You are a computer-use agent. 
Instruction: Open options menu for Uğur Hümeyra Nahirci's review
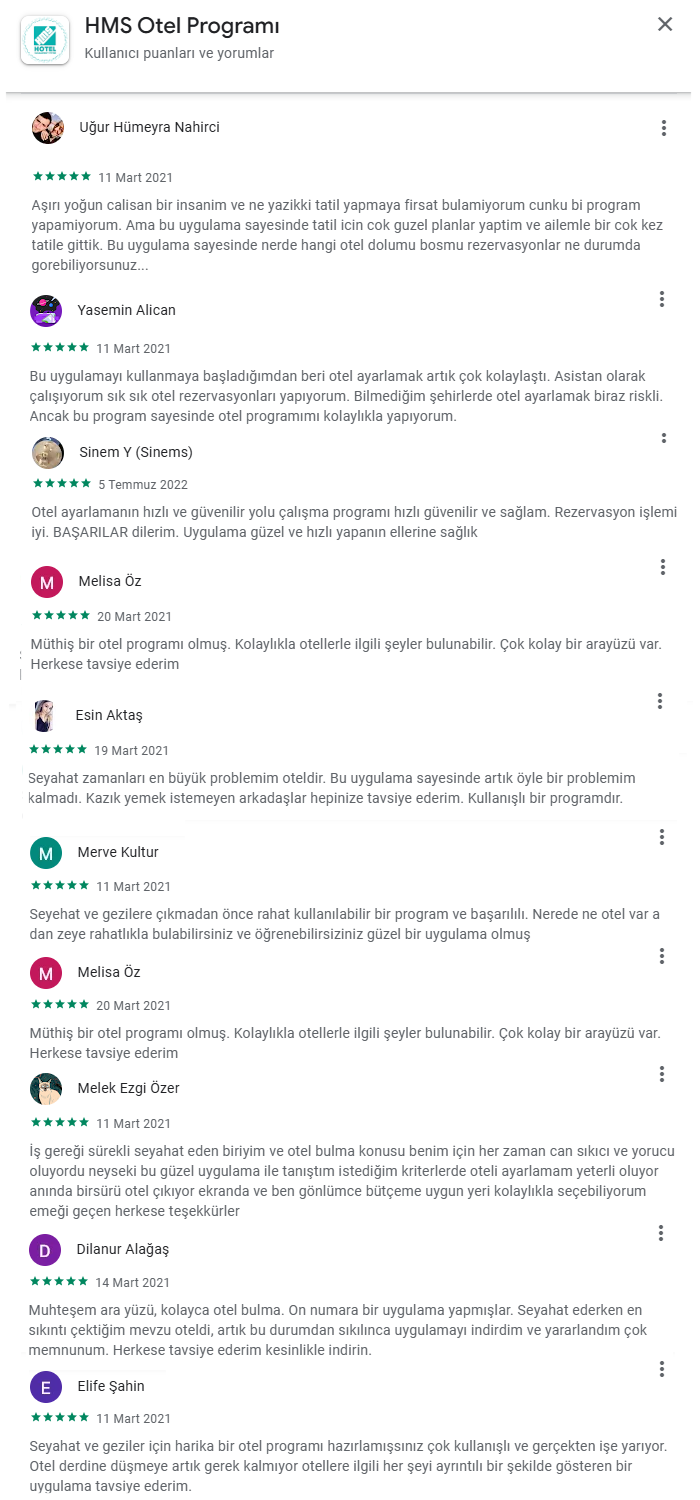point(663,128)
